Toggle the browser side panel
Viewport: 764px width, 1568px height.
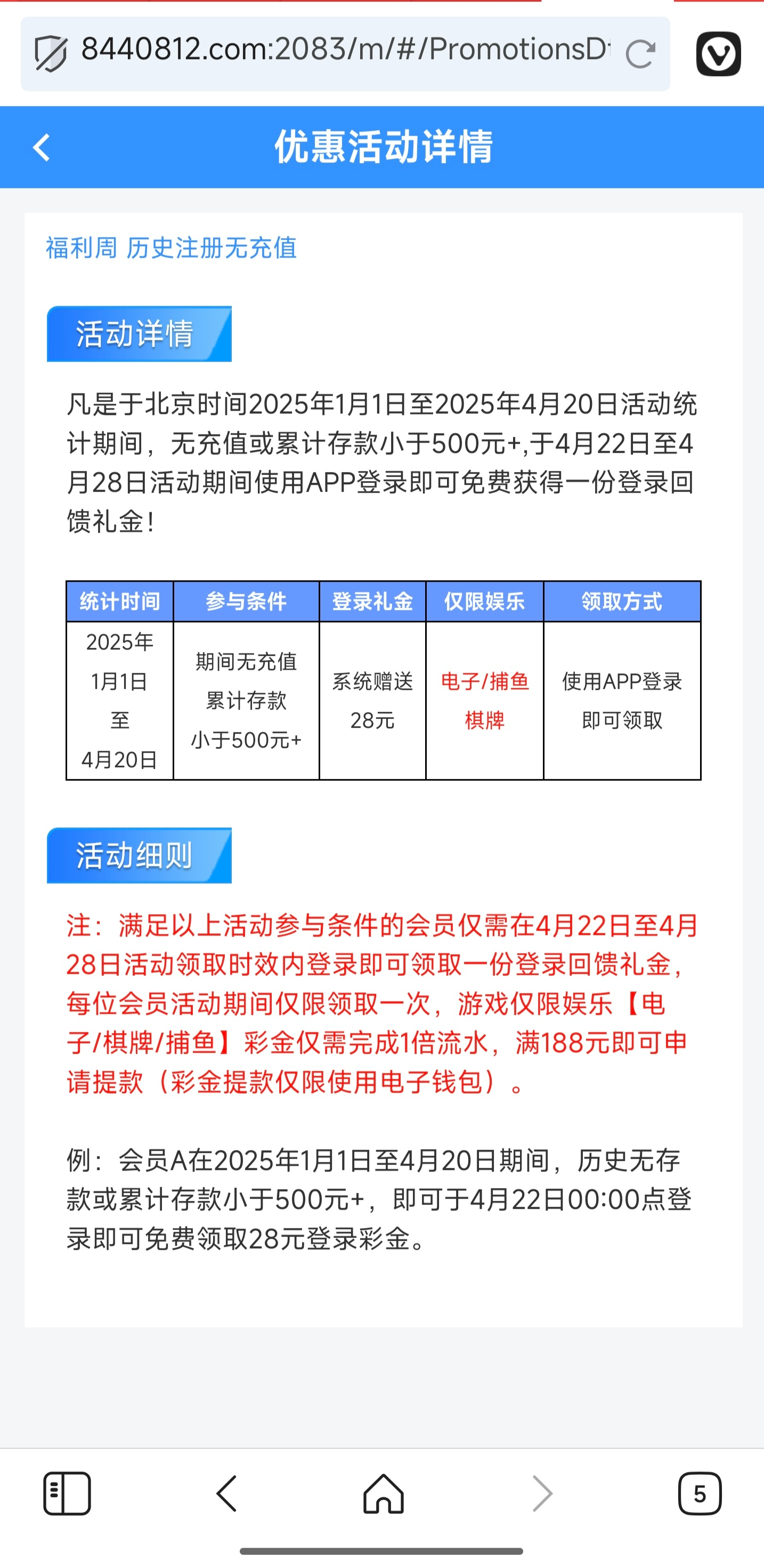pos(67,1492)
